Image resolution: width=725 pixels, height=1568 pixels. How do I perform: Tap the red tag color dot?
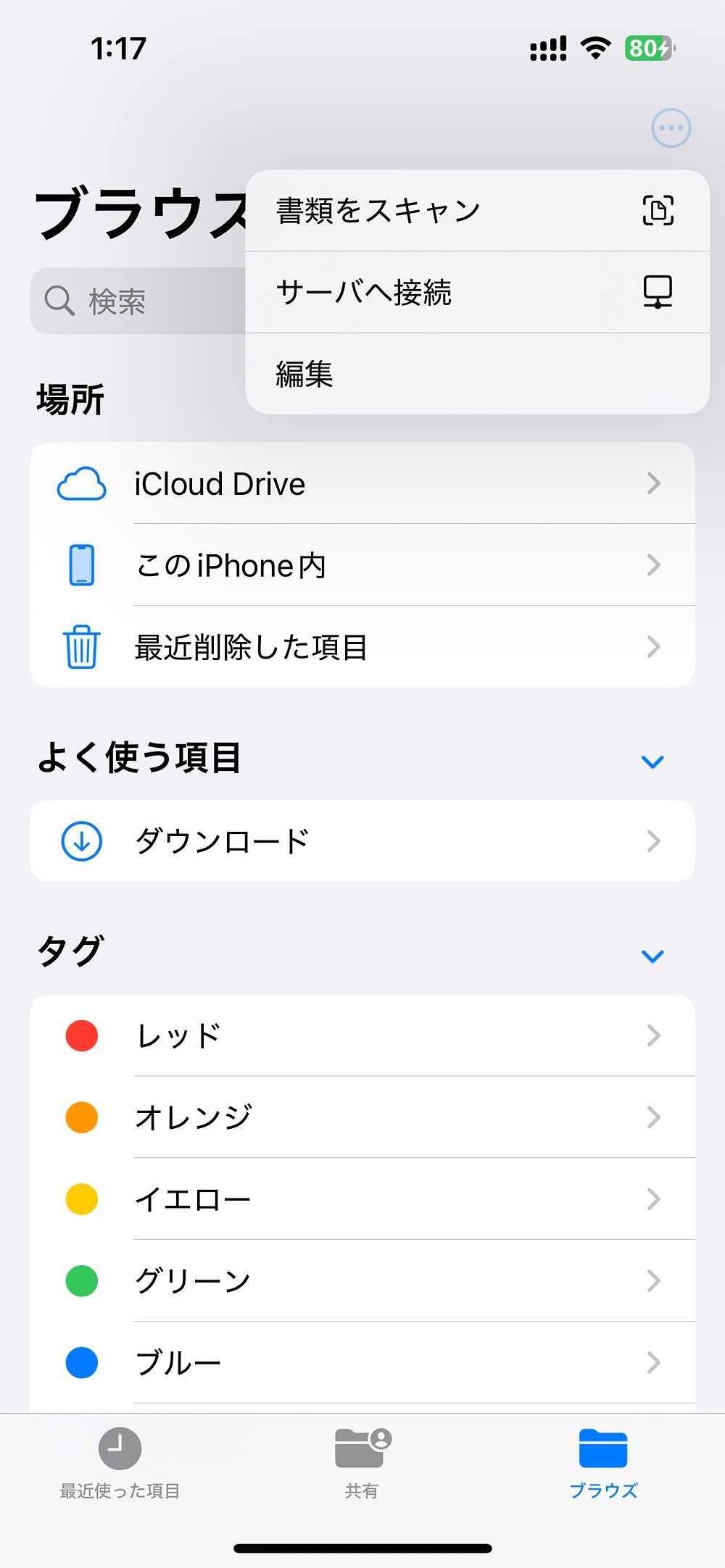81,1035
